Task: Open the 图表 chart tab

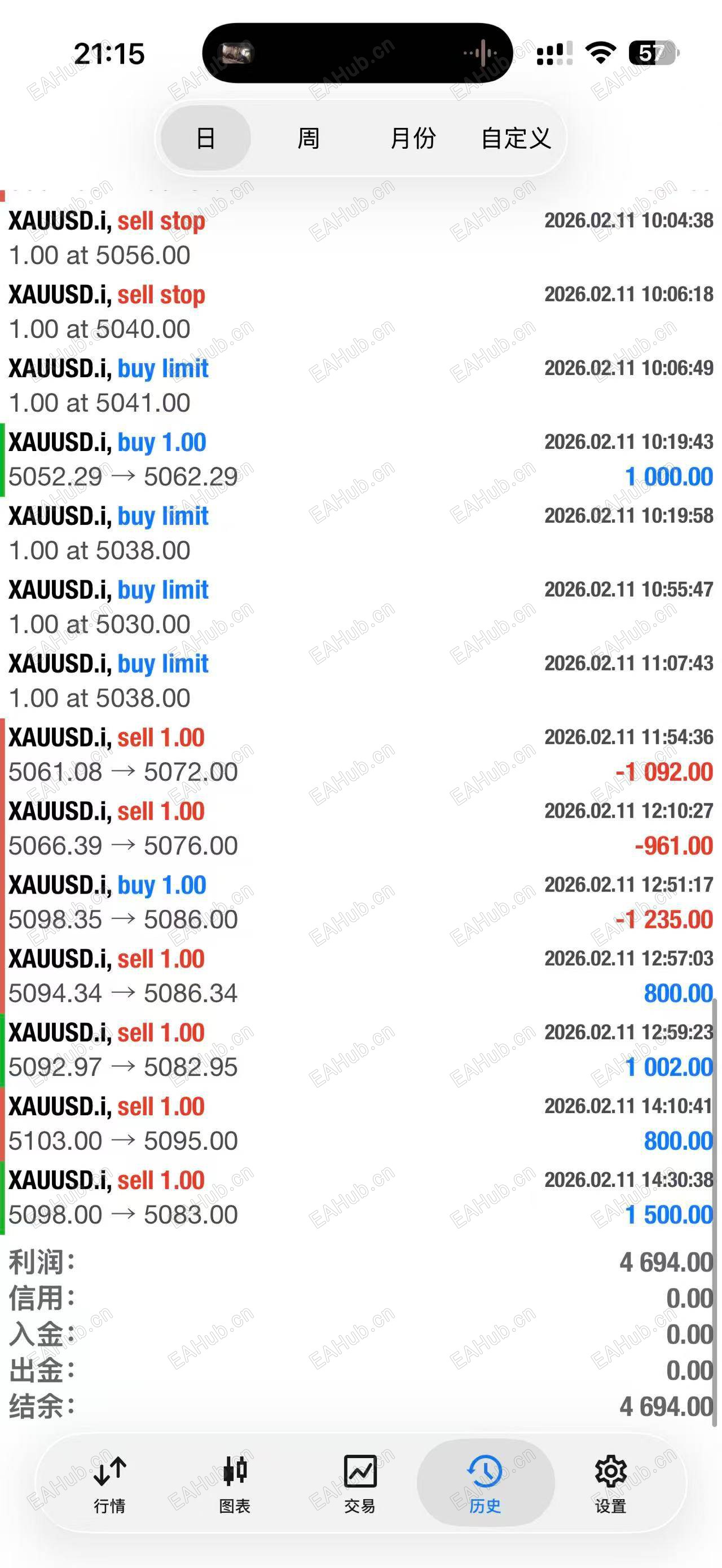Action: click(x=235, y=1484)
